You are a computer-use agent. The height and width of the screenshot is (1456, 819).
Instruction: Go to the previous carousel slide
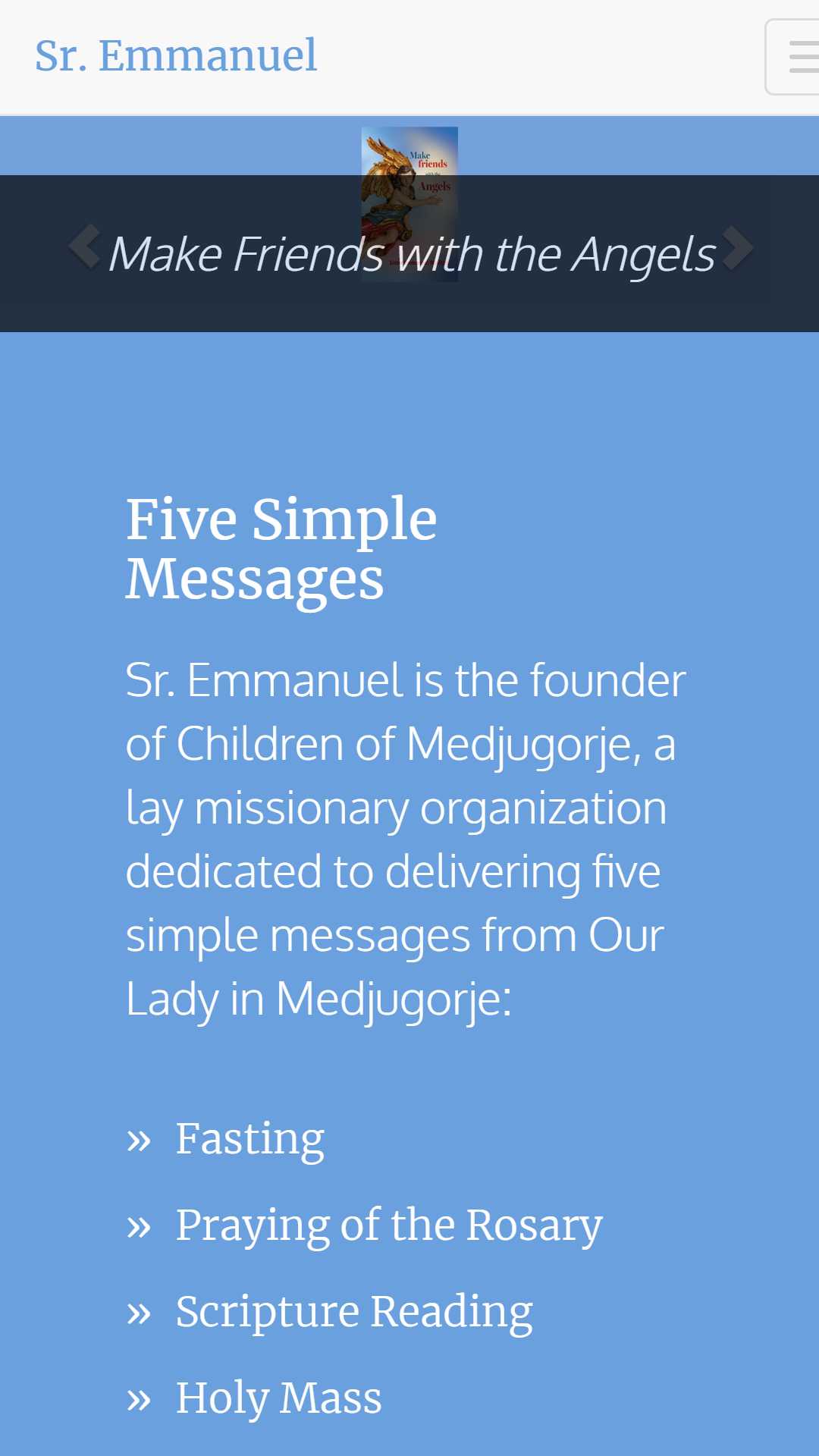(84, 247)
